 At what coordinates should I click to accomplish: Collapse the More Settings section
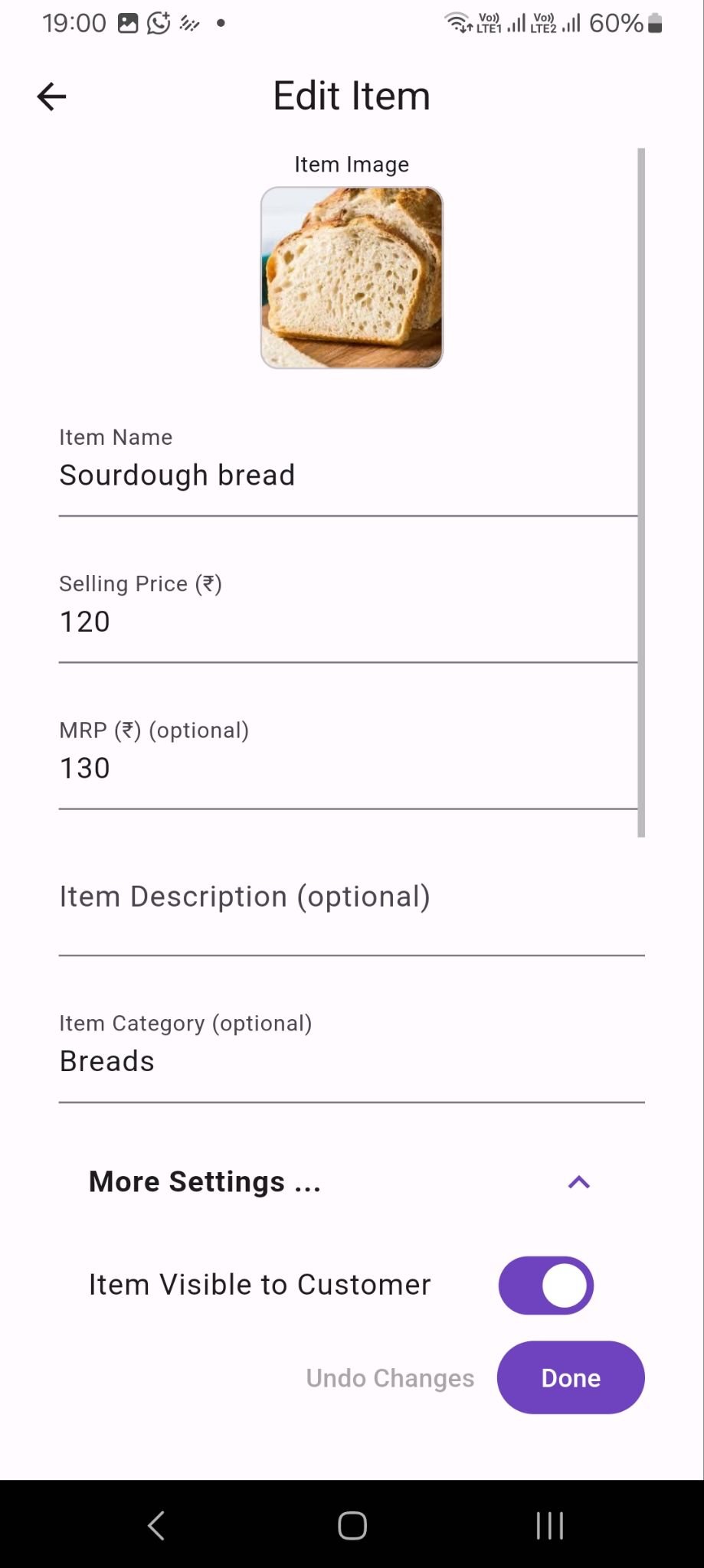578,1182
